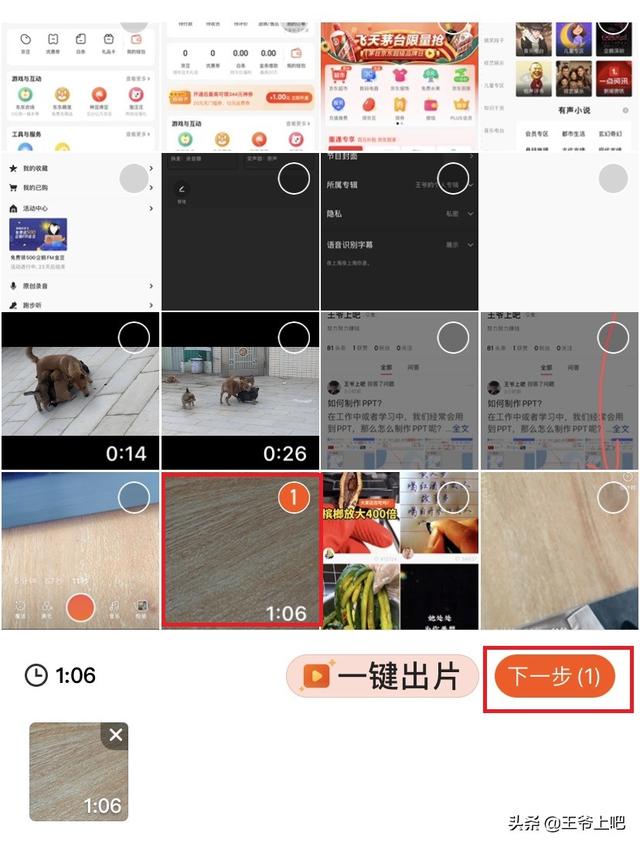
Task: Select the 0:14 dog video circle
Action: tap(134, 338)
